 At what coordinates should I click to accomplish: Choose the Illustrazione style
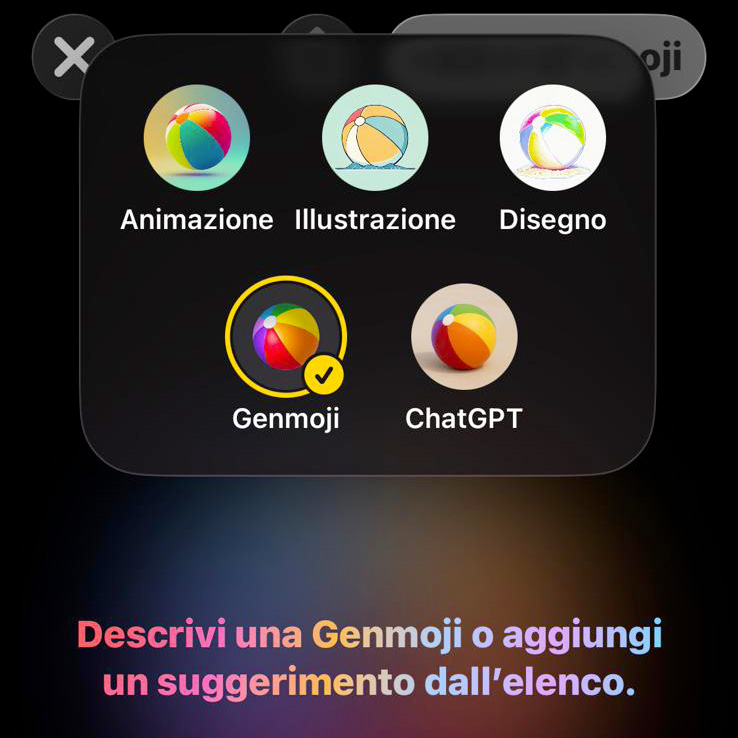[374, 138]
